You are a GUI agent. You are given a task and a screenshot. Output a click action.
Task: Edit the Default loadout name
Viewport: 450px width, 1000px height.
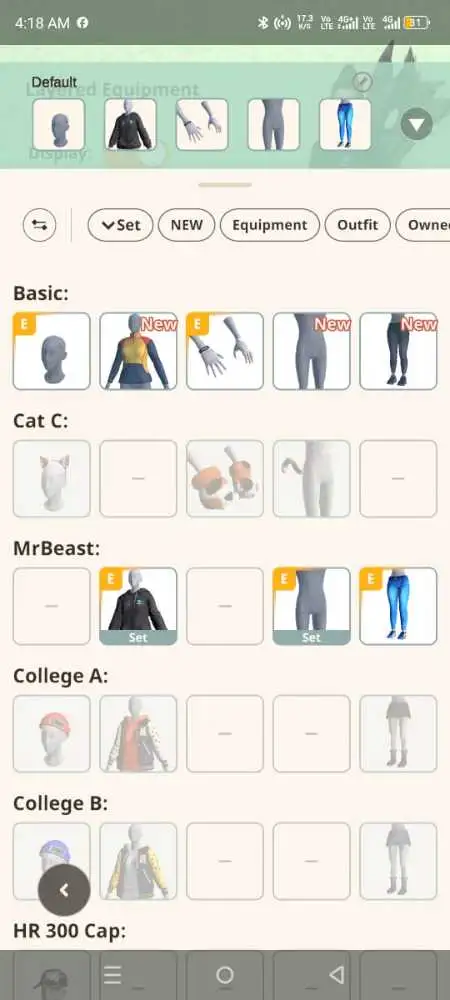pos(363,82)
